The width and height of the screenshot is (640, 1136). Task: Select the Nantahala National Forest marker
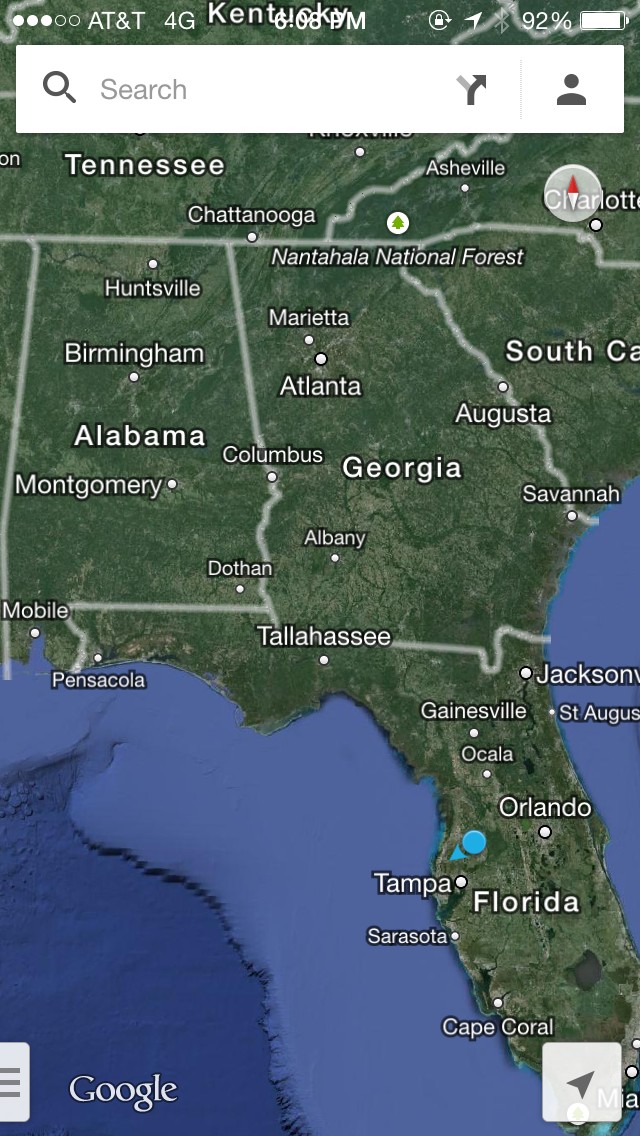[397, 222]
